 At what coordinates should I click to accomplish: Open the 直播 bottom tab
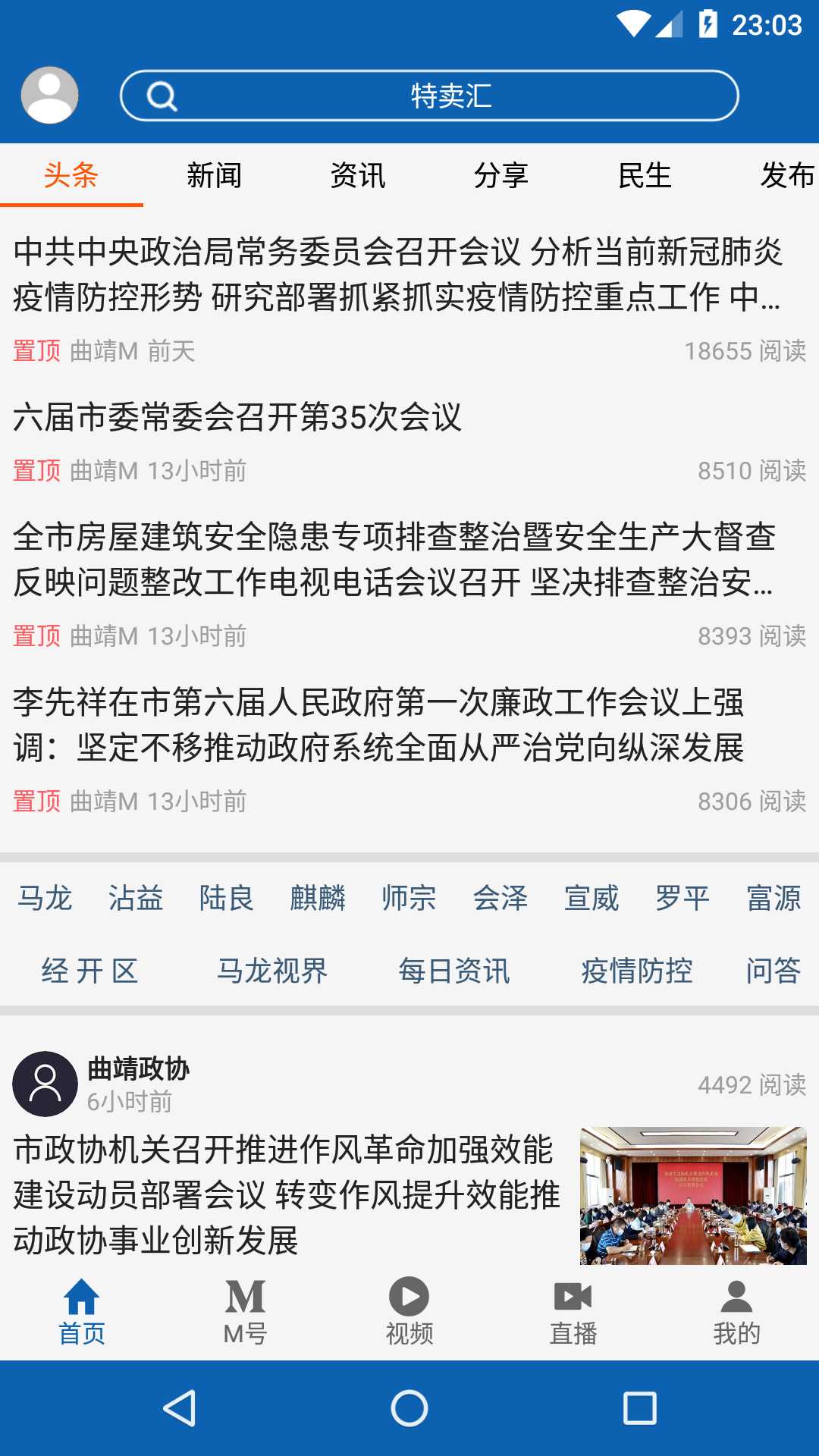tap(573, 1312)
